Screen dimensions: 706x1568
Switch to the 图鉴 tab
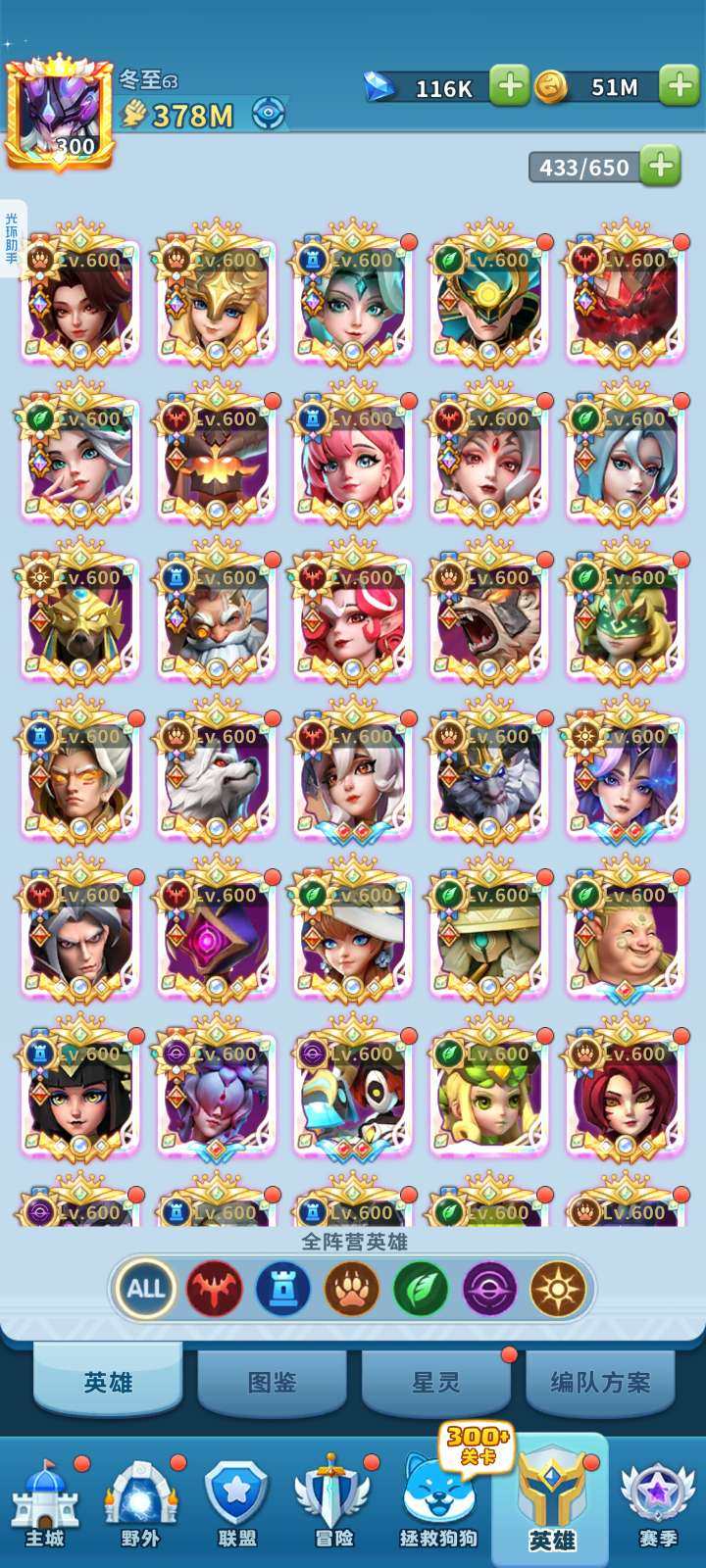tap(272, 1382)
